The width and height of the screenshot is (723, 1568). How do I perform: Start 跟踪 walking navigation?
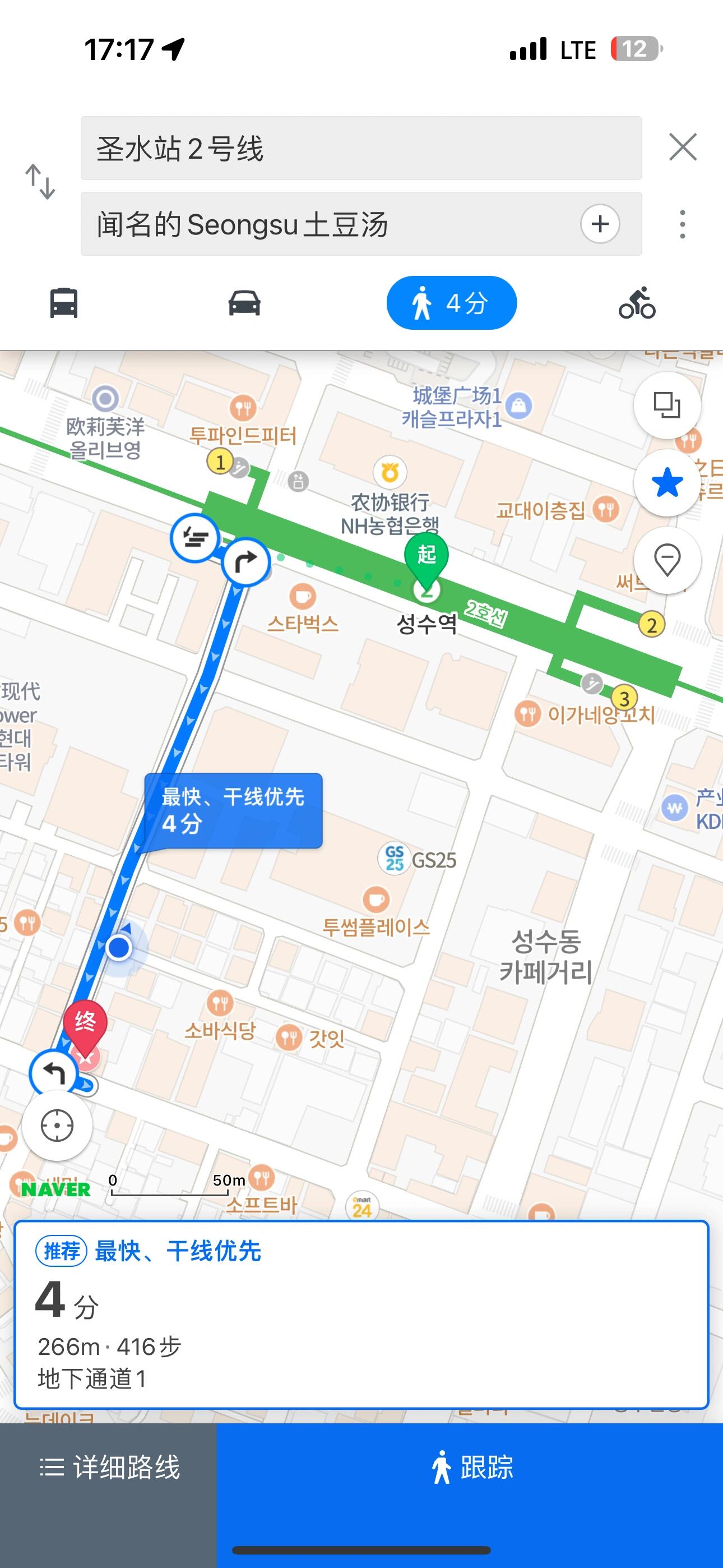pyautogui.click(x=470, y=1467)
